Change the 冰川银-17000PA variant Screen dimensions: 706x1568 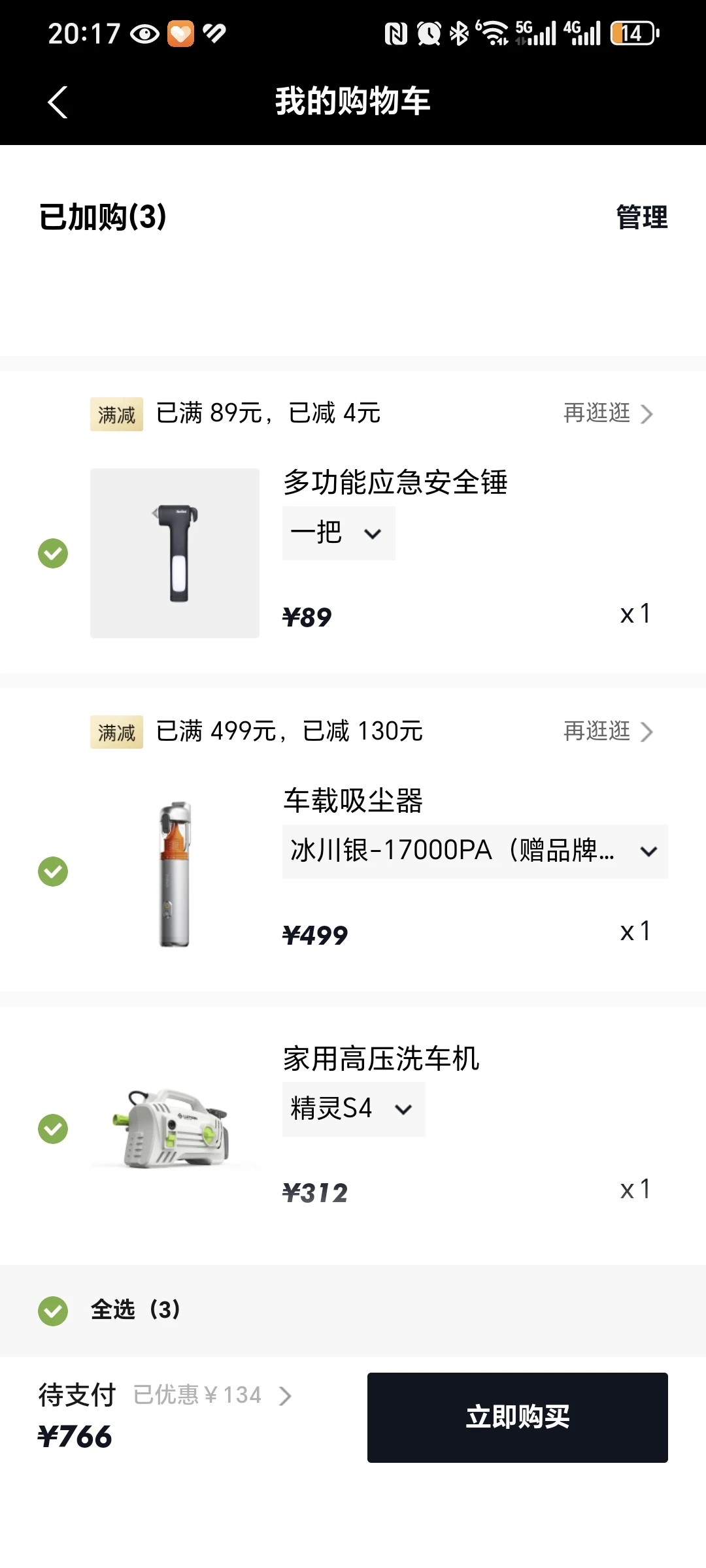[x=475, y=851]
